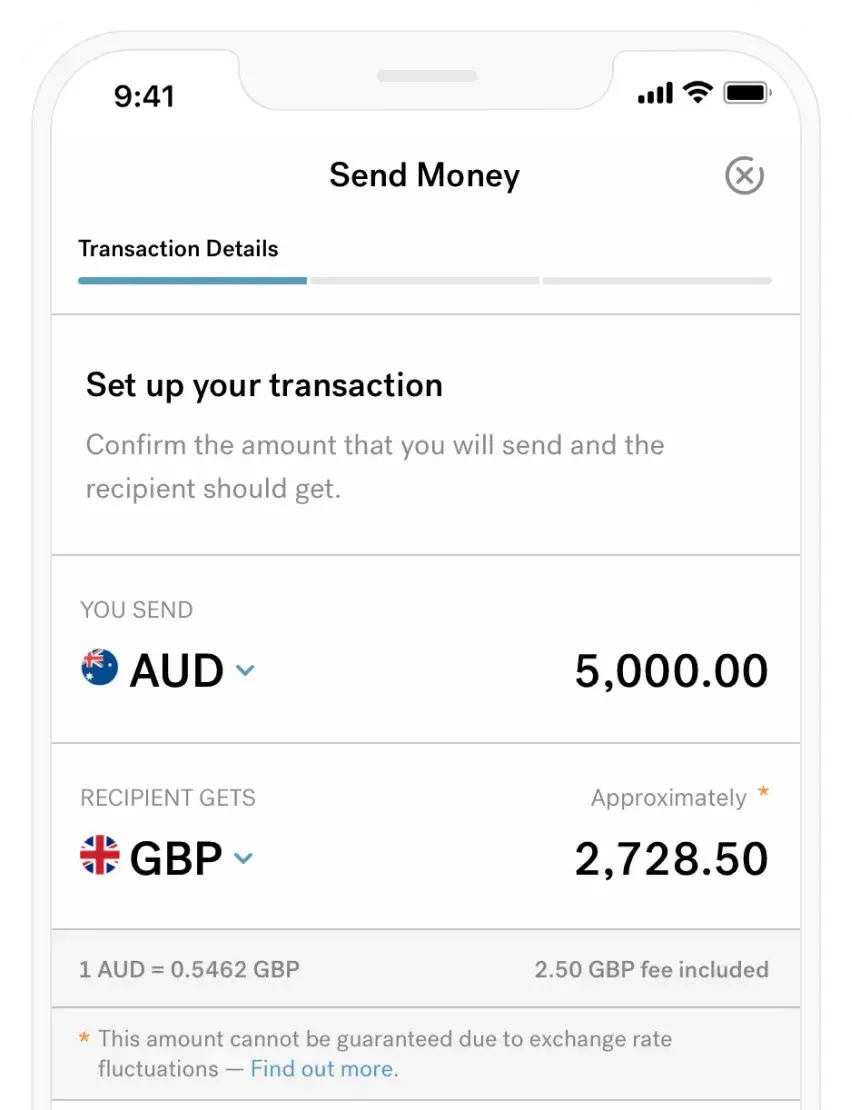Viewport: 852px width, 1110px height.
Task: Click the Wi-Fi status icon
Action: (x=699, y=92)
